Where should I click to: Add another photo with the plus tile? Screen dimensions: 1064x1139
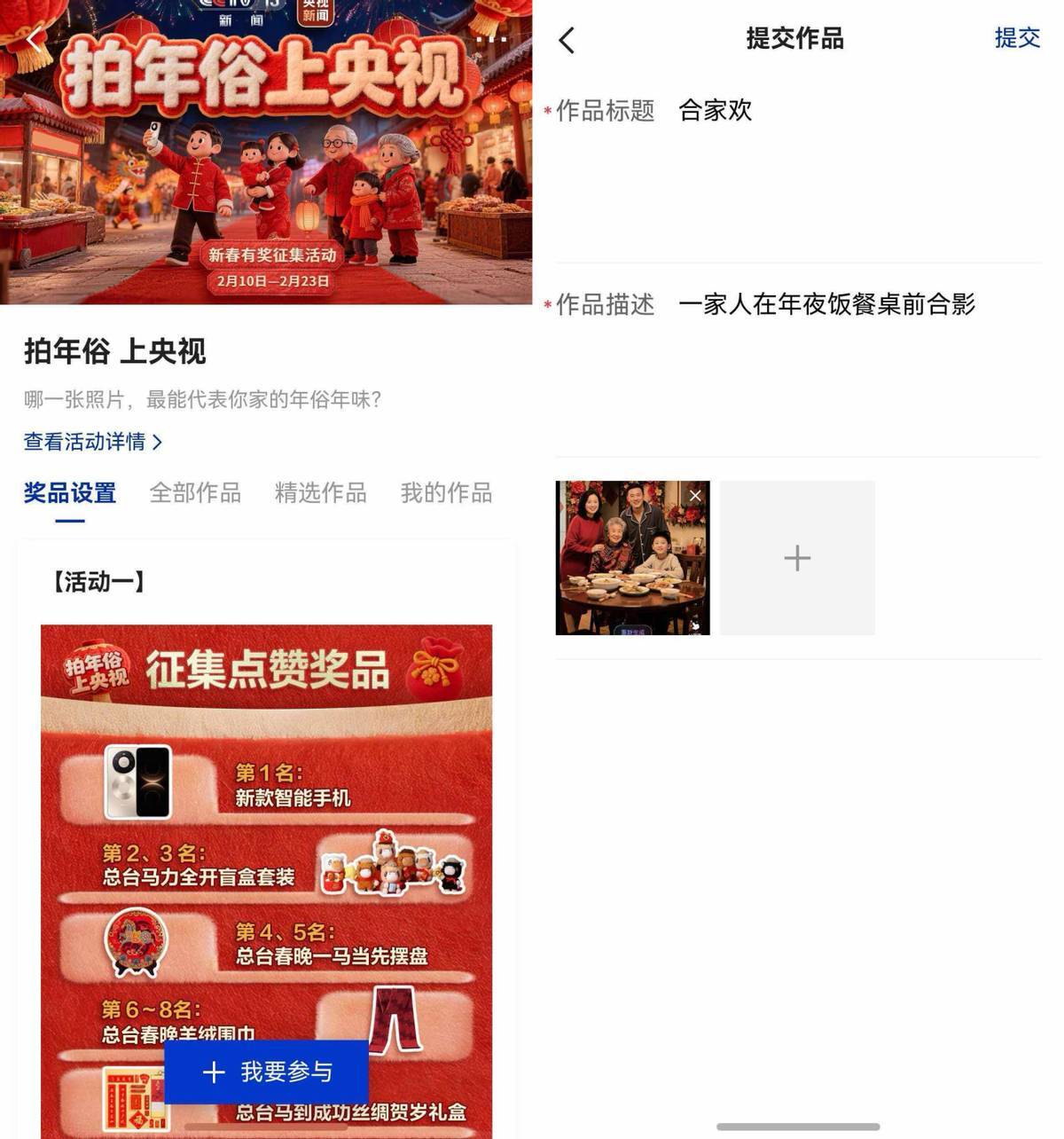[797, 558]
